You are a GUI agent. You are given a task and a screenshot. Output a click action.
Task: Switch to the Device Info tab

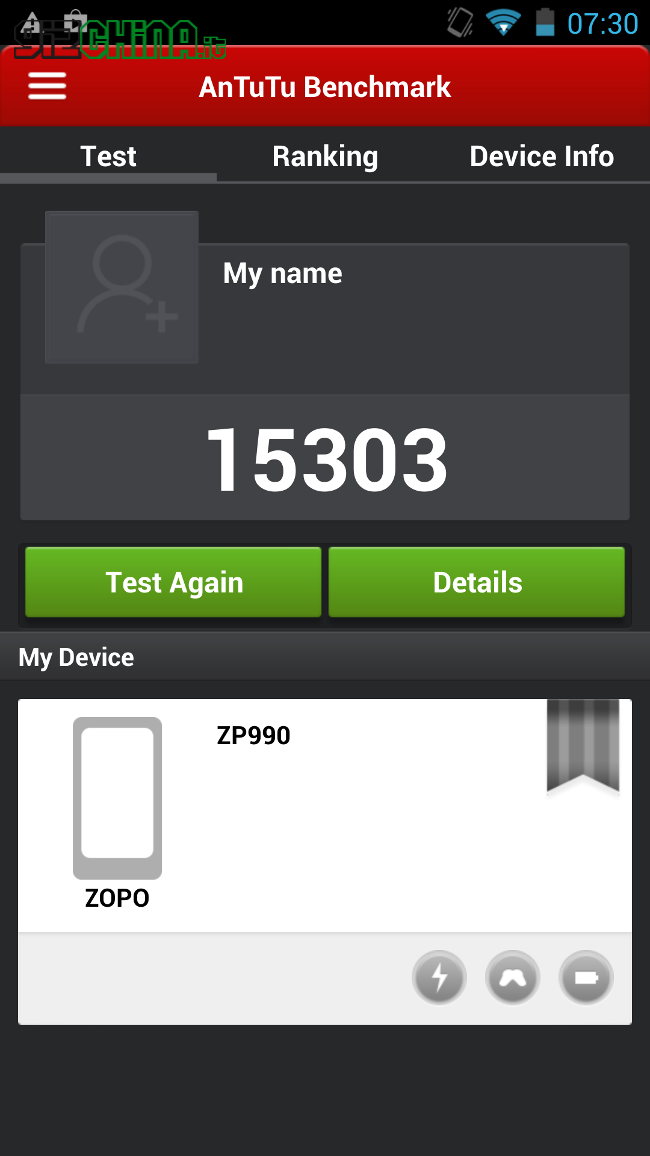coord(541,157)
